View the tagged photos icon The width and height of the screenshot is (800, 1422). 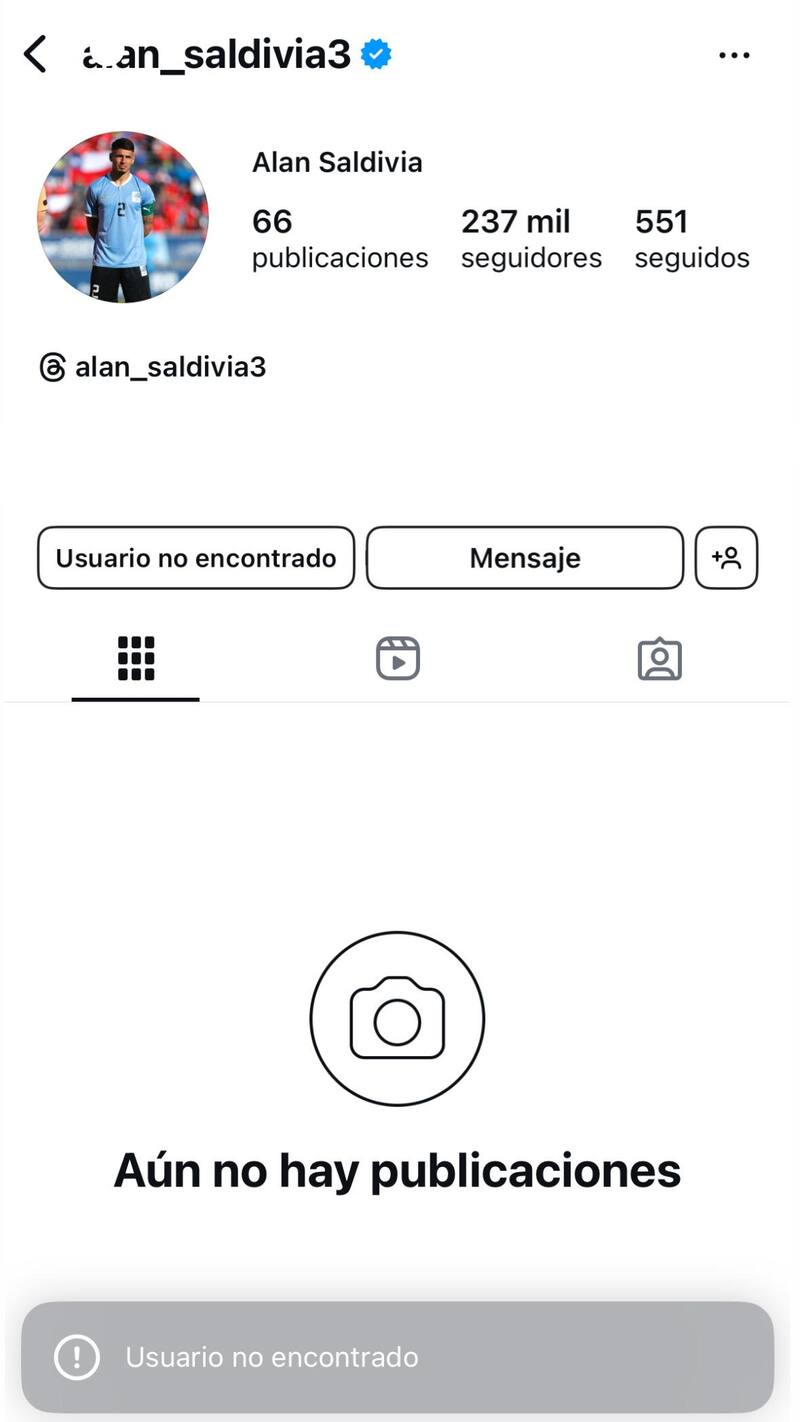click(x=660, y=658)
